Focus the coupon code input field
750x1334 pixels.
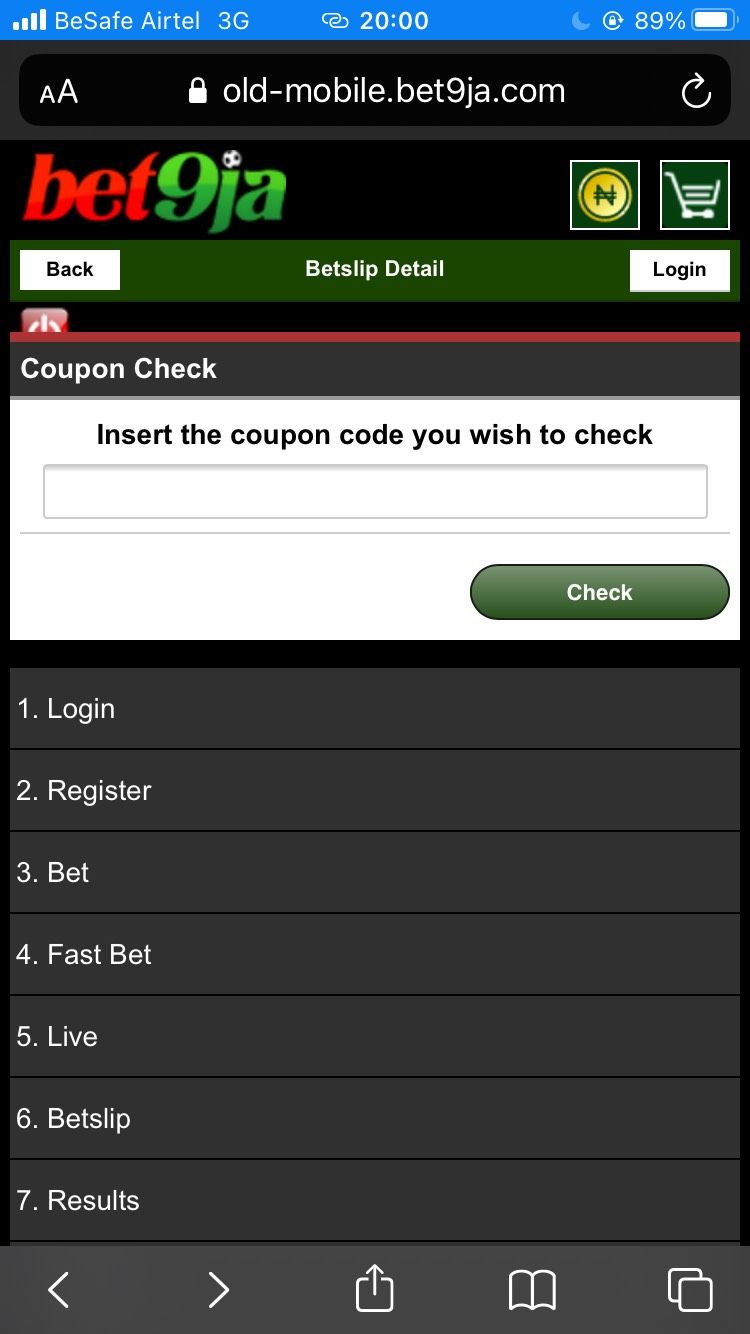pos(375,492)
